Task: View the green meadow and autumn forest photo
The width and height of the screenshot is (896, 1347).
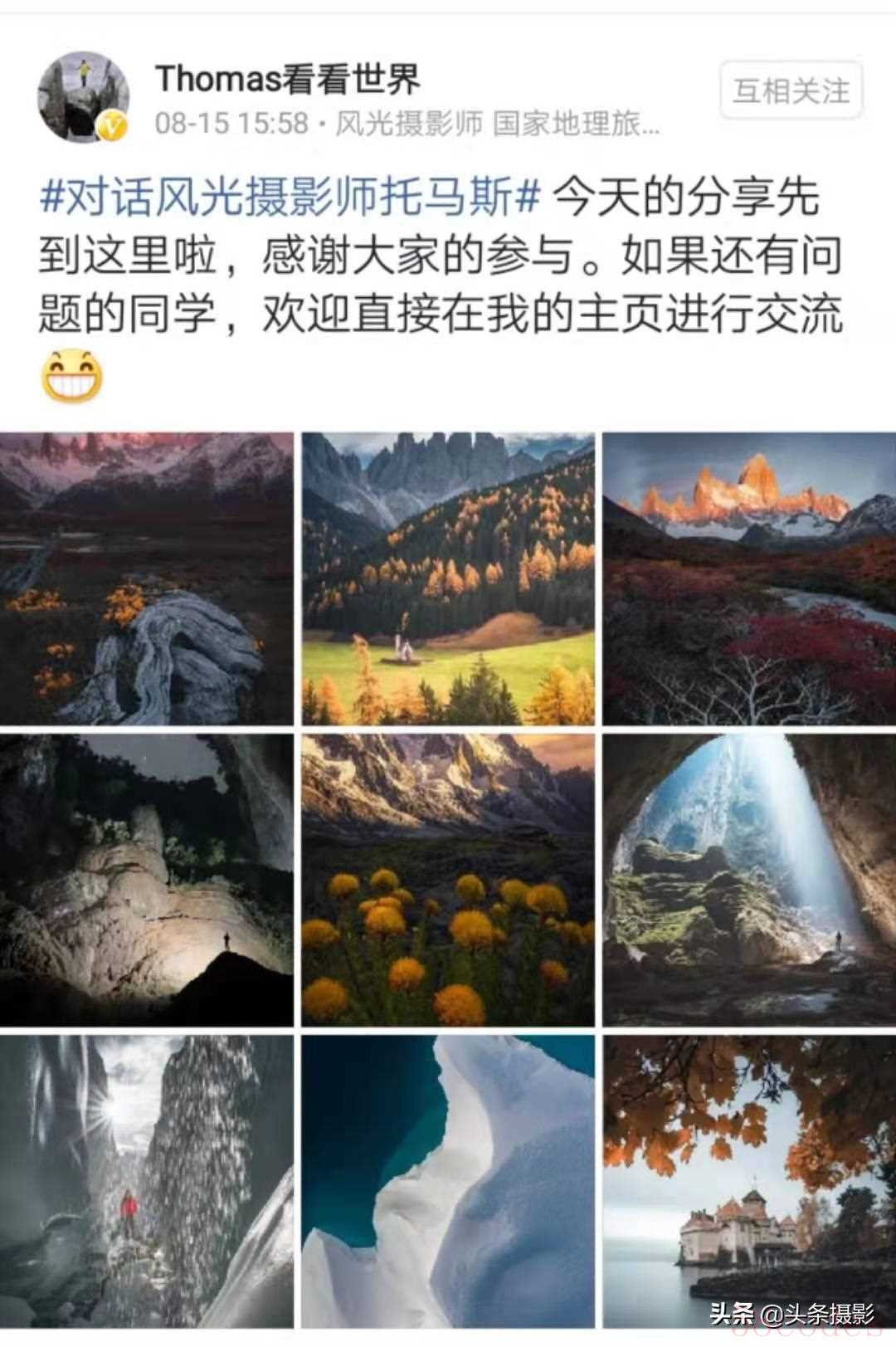Action: coord(447,578)
